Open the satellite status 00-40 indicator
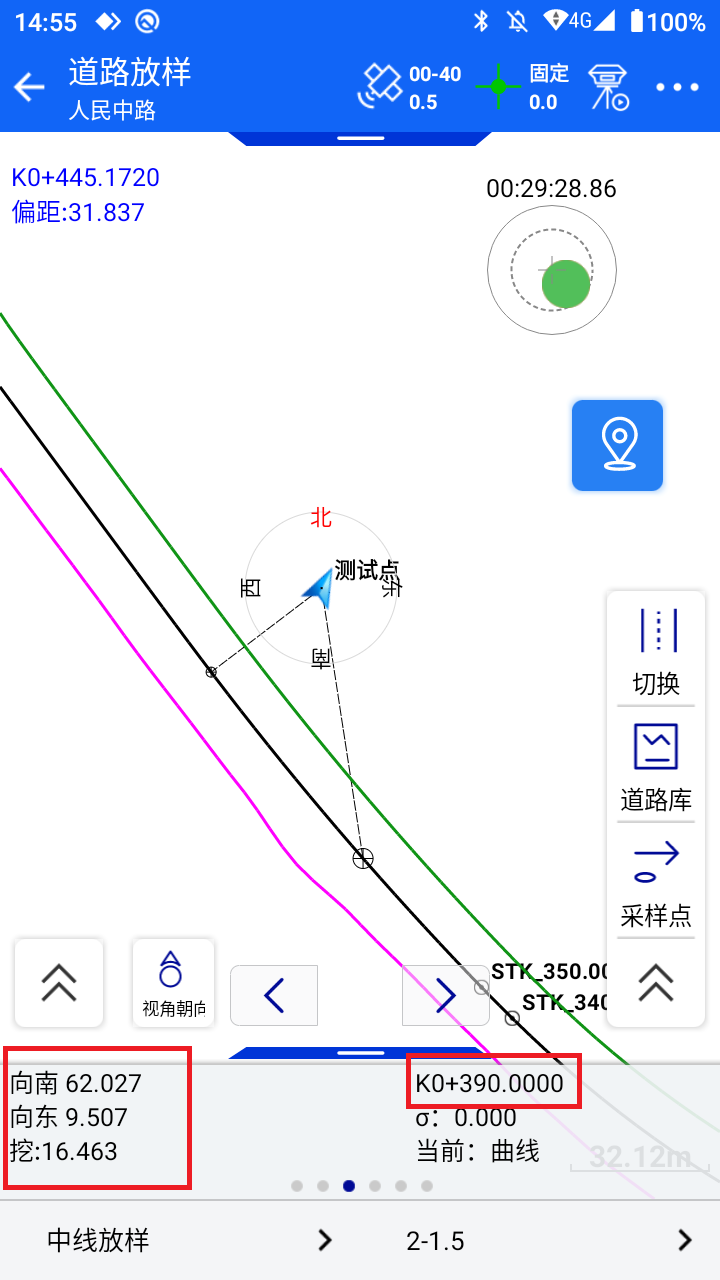The image size is (720, 1280). [409, 87]
